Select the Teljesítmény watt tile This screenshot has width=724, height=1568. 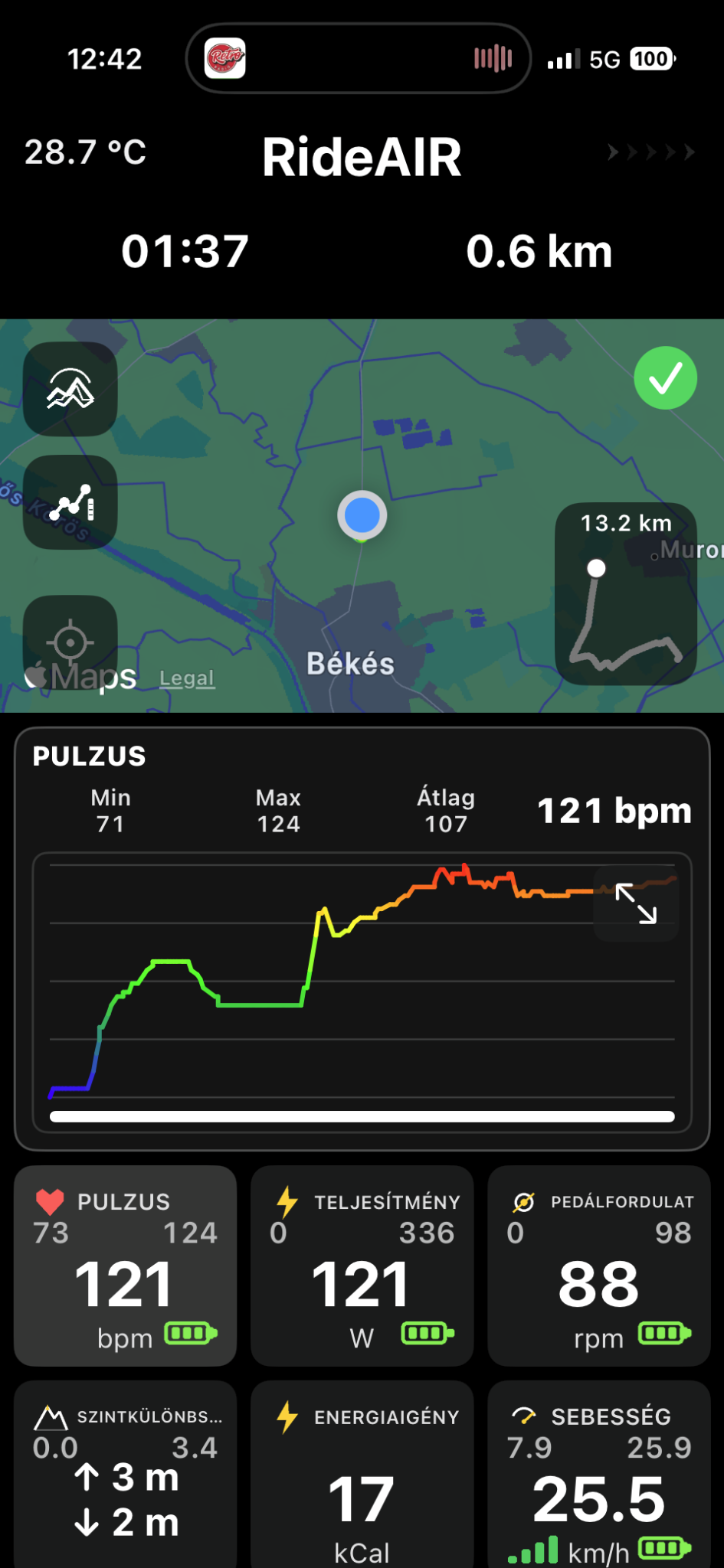pyautogui.click(x=362, y=1266)
